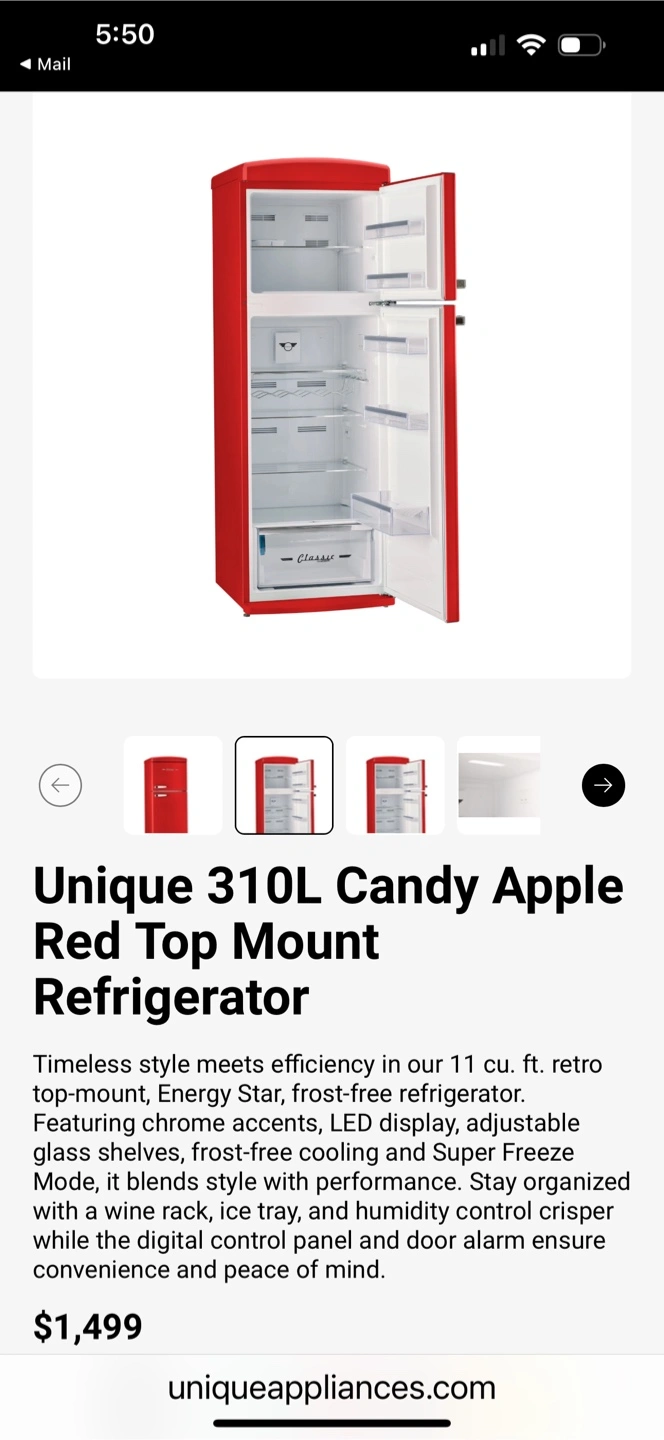This screenshot has height=1440, width=664.
Task: Return to the Mail app
Action: pyautogui.click(x=45, y=64)
